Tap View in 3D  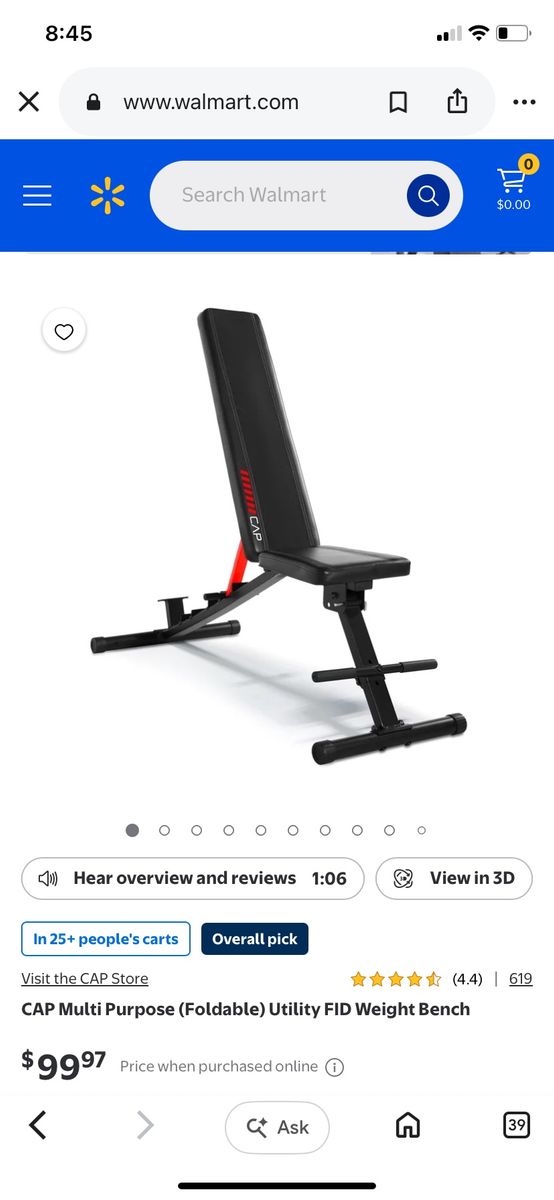click(454, 879)
